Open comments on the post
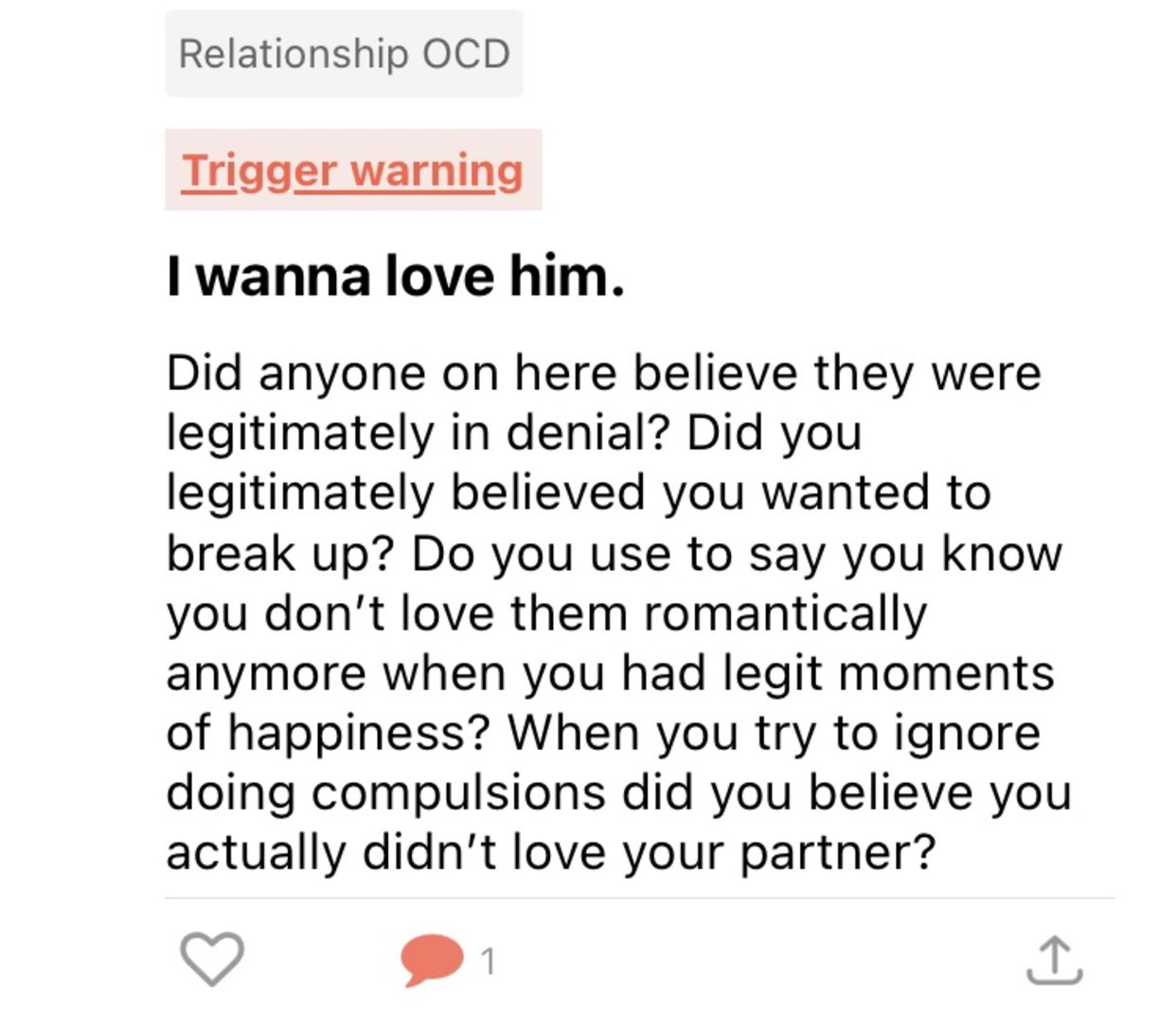This screenshot has width=1176, height=1012. point(433,959)
